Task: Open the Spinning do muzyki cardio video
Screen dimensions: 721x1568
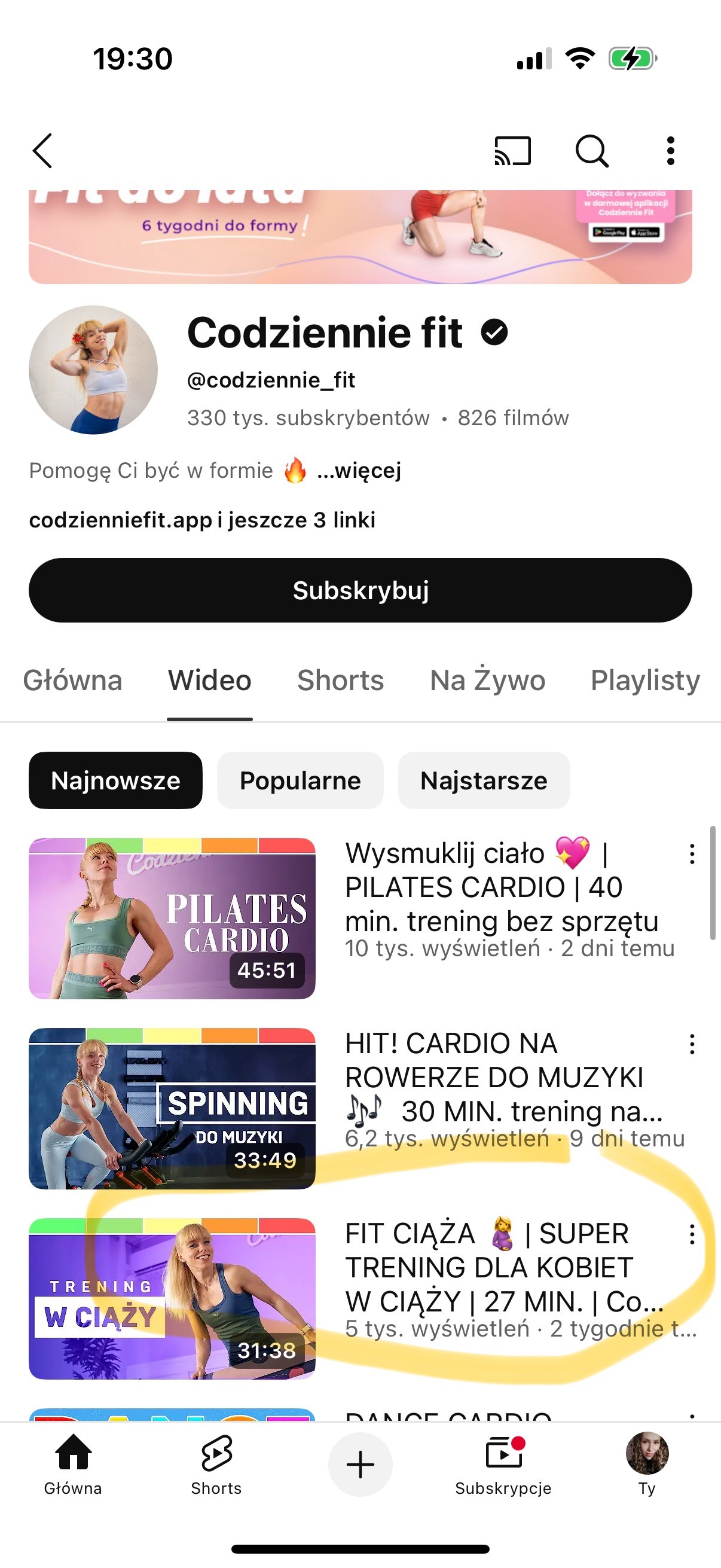Action: pyautogui.click(x=172, y=1108)
